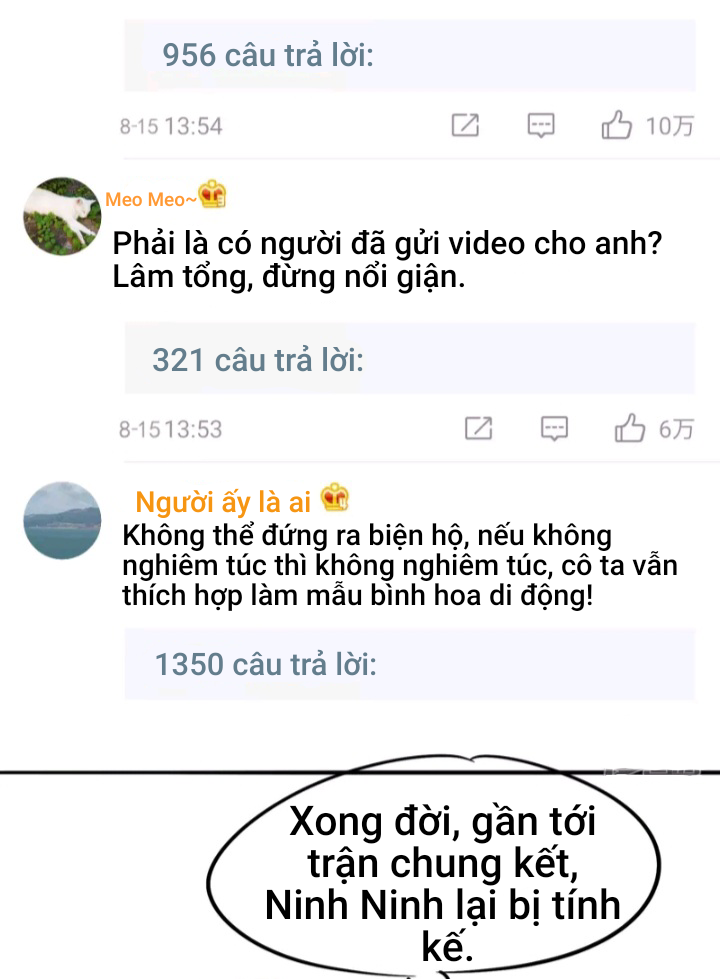The image size is (720, 979).
Task: Click Meo Meo~'s cat avatar thumbnail
Action: pyautogui.click(x=61, y=214)
